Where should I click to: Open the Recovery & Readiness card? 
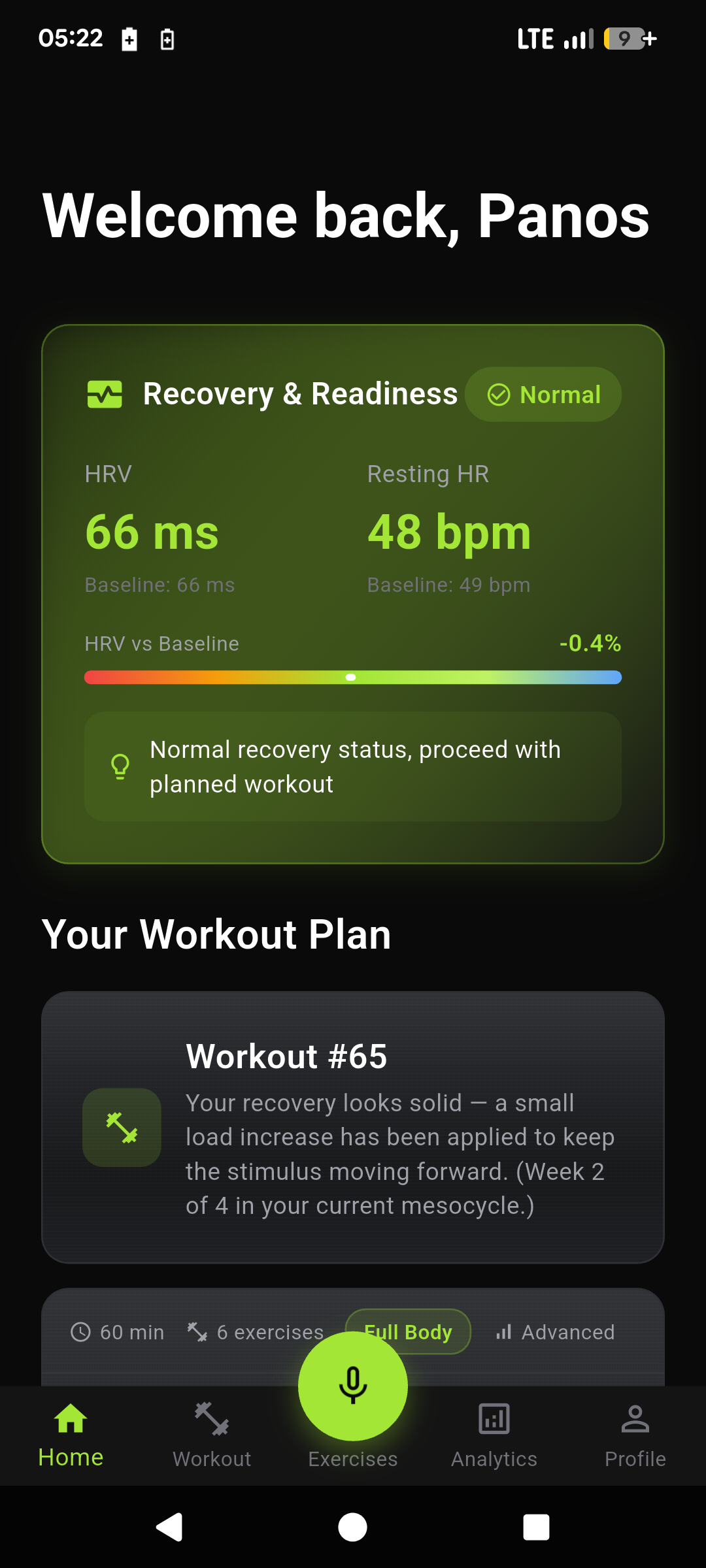[x=353, y=593]
